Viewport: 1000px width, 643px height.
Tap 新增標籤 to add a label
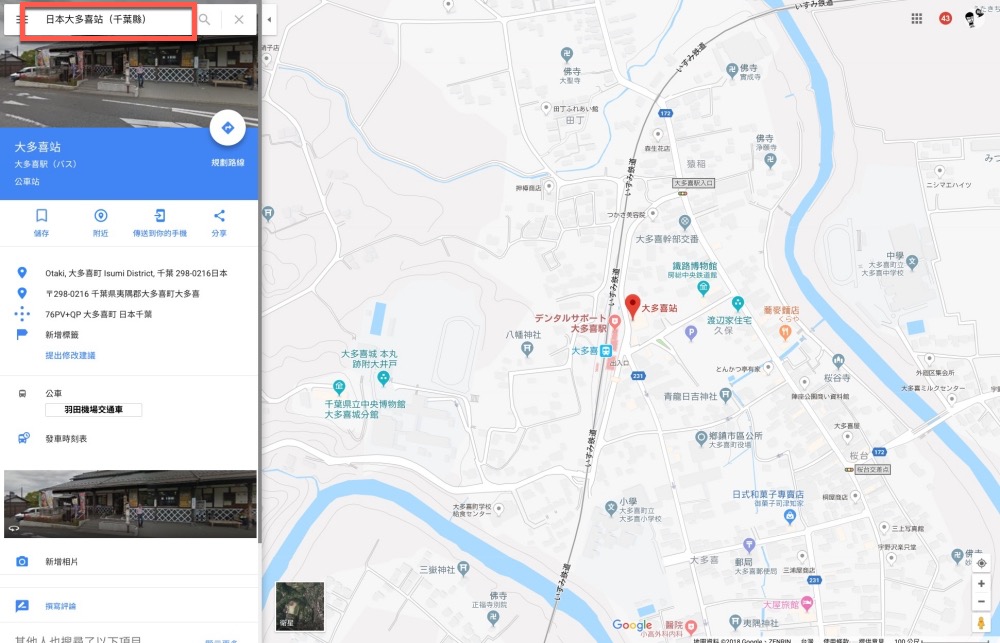[x=62, y=335]
